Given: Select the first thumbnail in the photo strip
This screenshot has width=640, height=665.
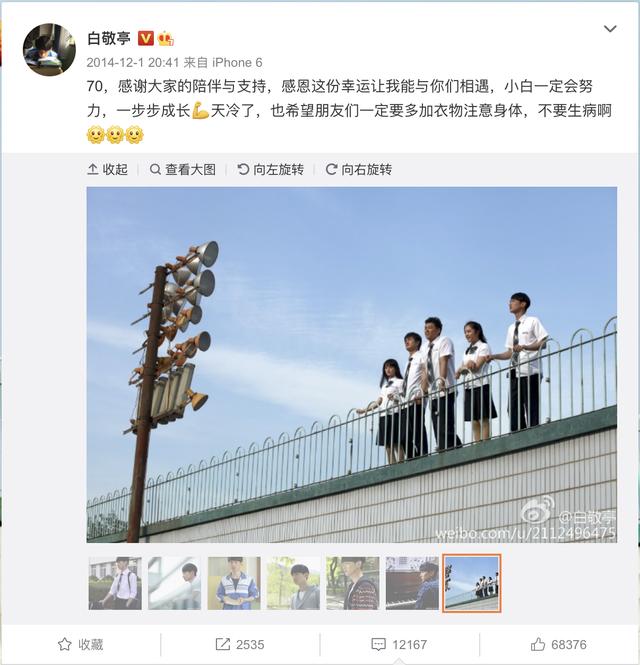Looking at the screenshot, I should (115, 583).
